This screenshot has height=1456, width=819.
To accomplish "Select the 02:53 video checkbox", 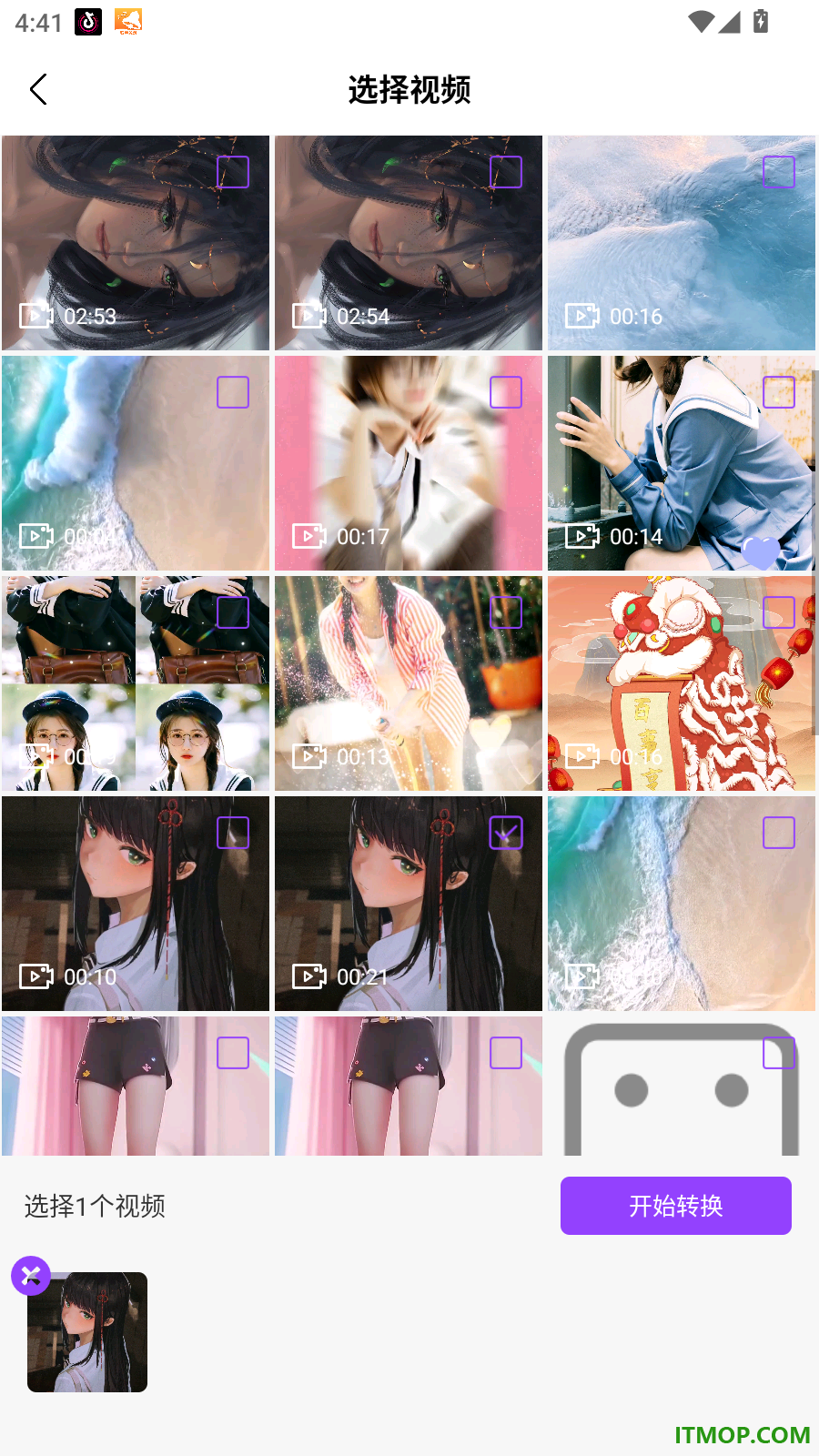I will click(x=233, y=172).
